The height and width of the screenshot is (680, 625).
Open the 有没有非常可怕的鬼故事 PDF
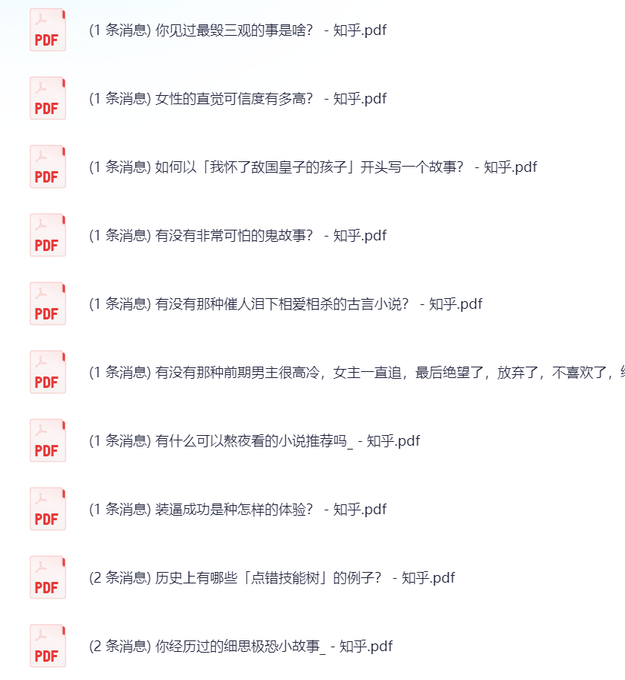coord(237,235)
